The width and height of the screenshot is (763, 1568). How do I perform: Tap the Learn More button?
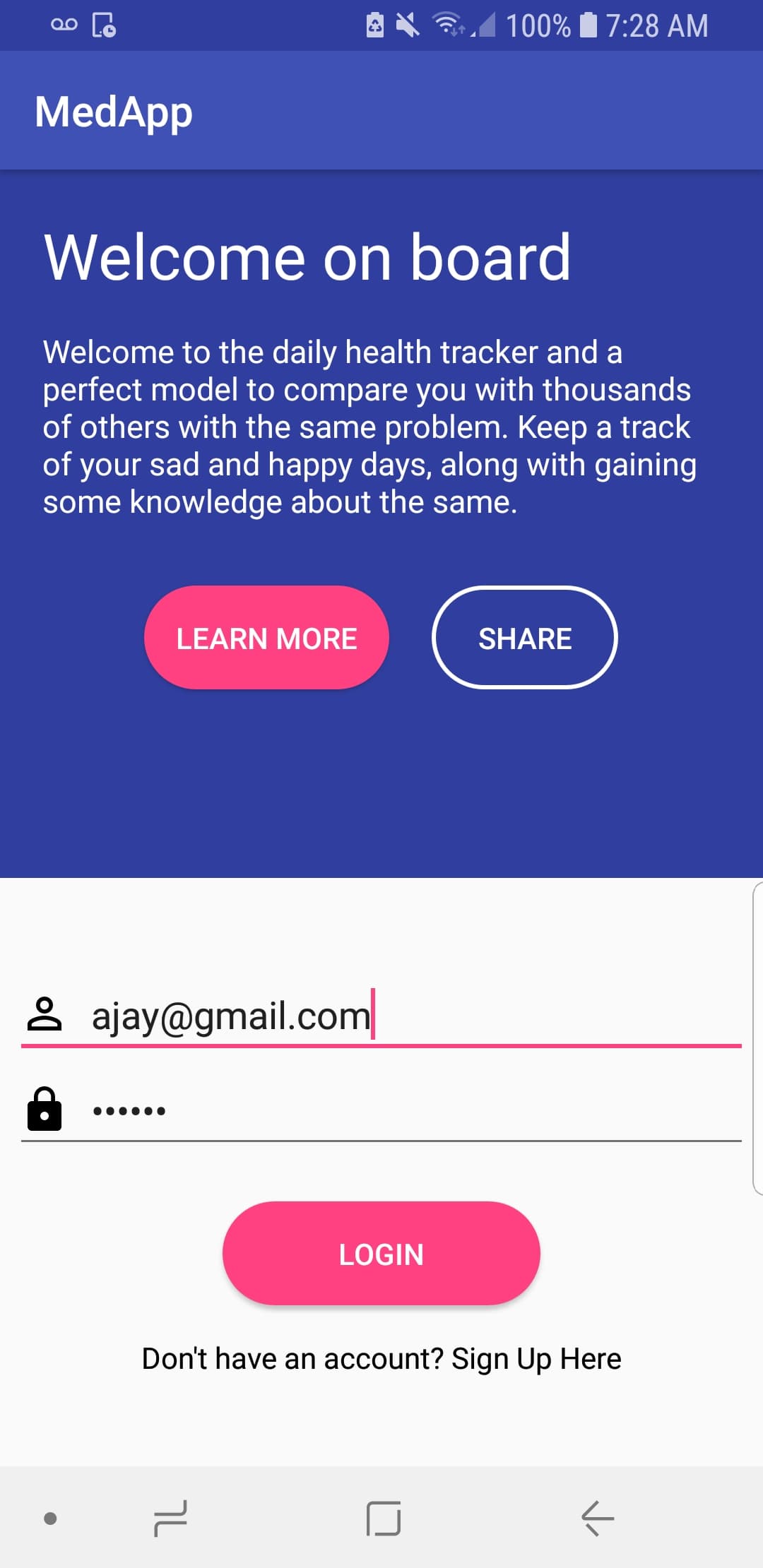(266, 638)
